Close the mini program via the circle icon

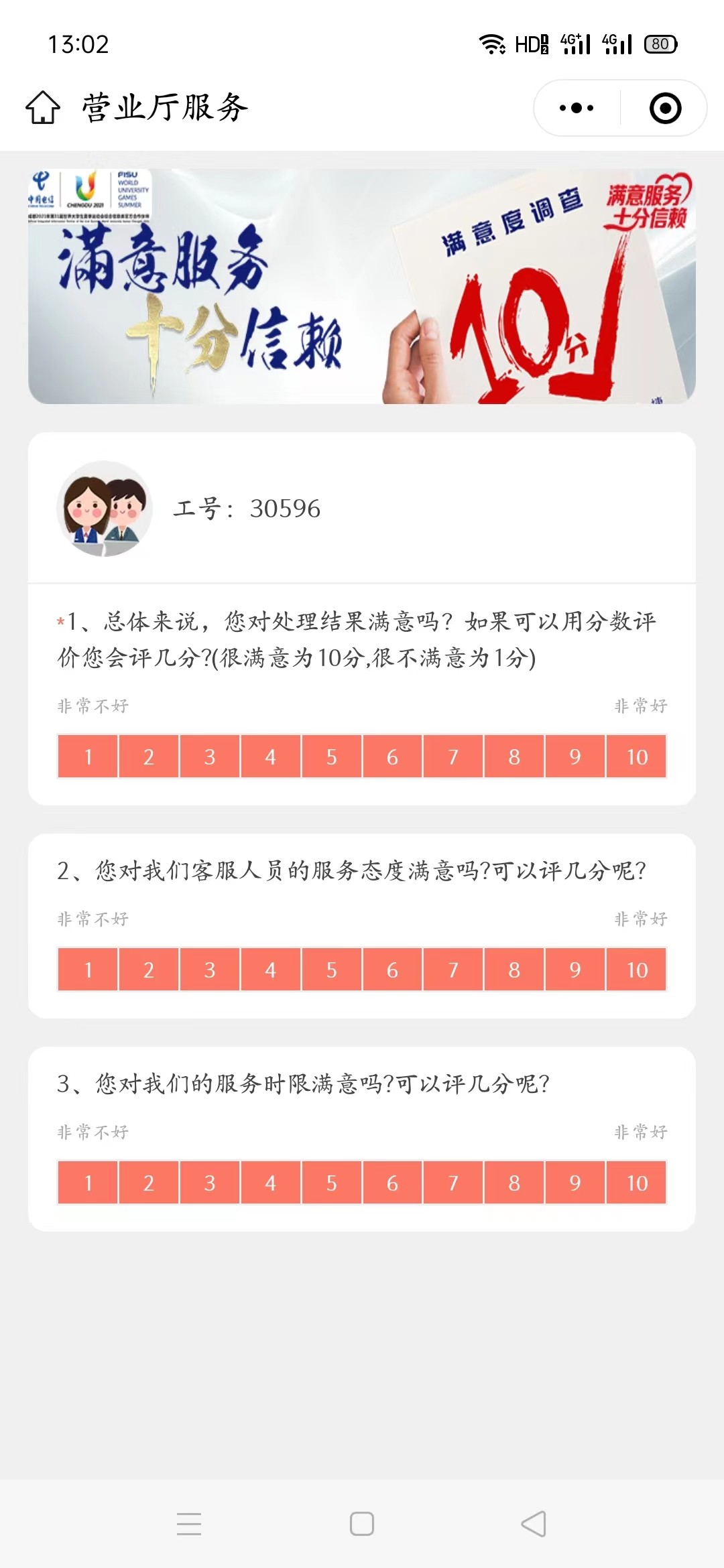[665, 108]
